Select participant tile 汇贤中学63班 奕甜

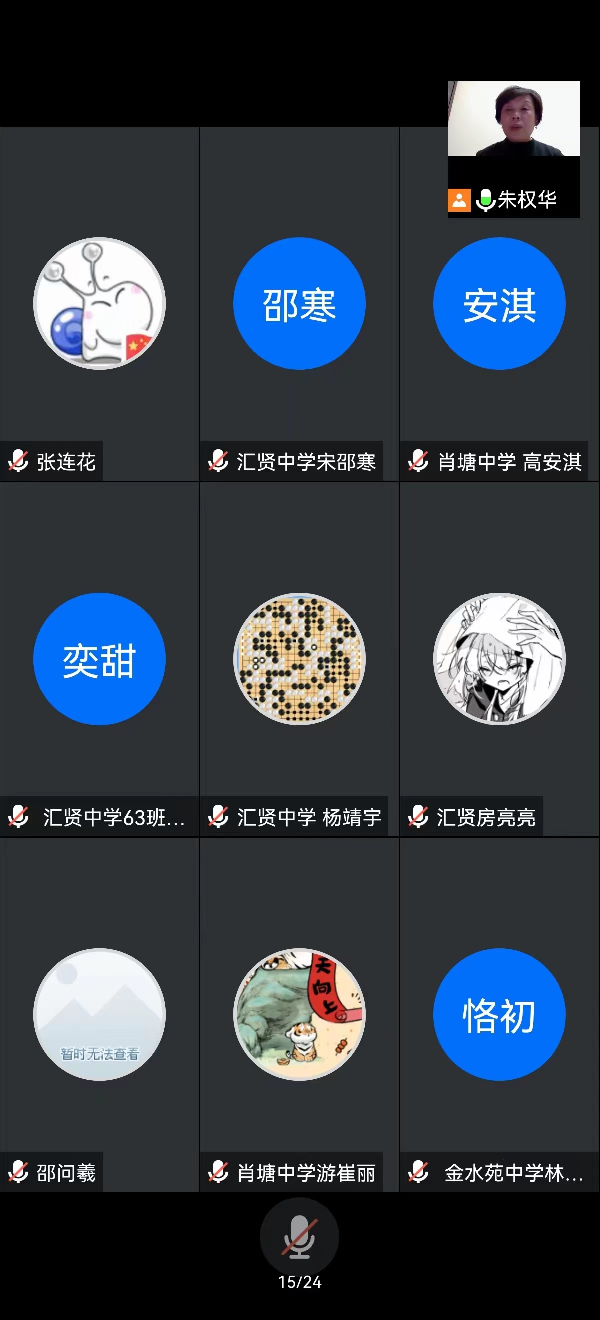tap(99, 660)
